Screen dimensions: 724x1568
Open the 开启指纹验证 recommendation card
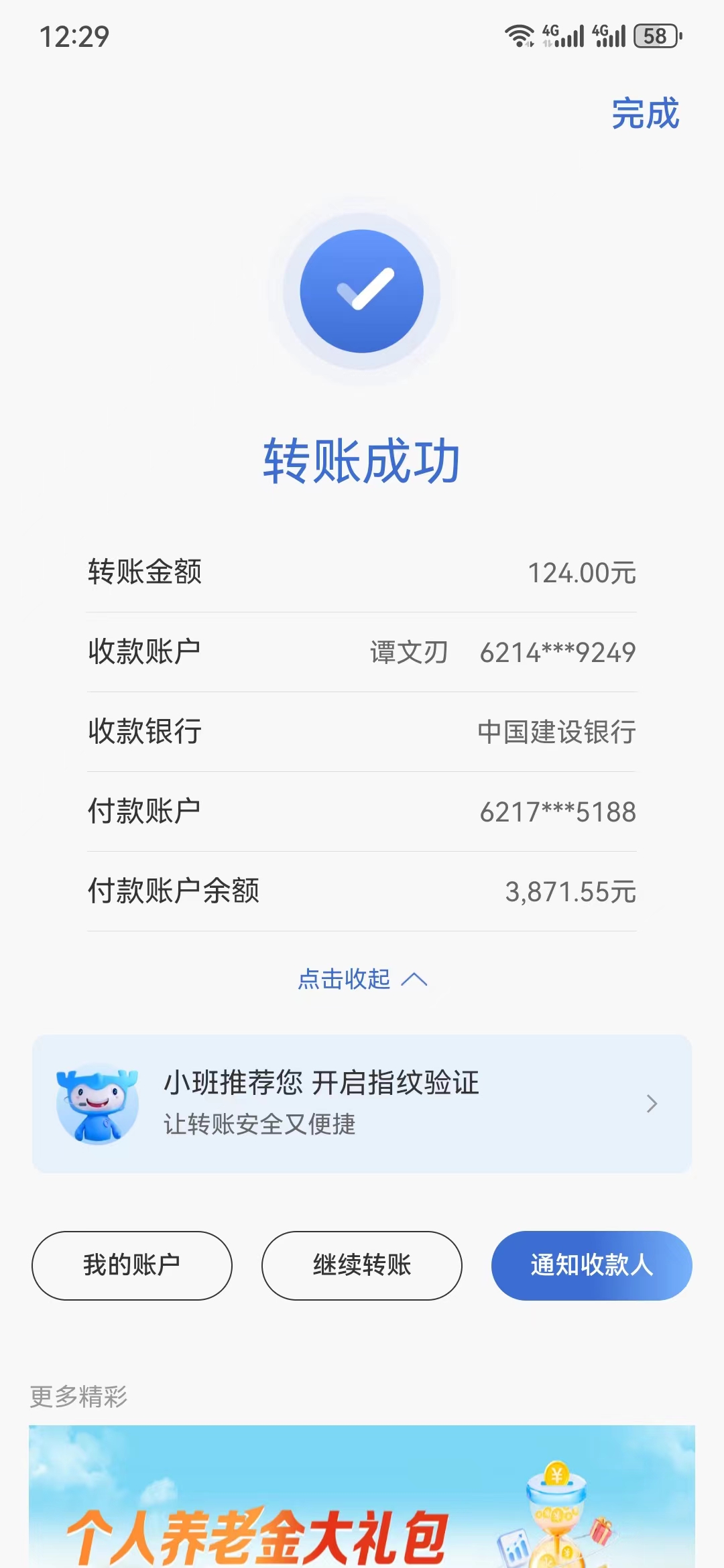click(362, 1104)
